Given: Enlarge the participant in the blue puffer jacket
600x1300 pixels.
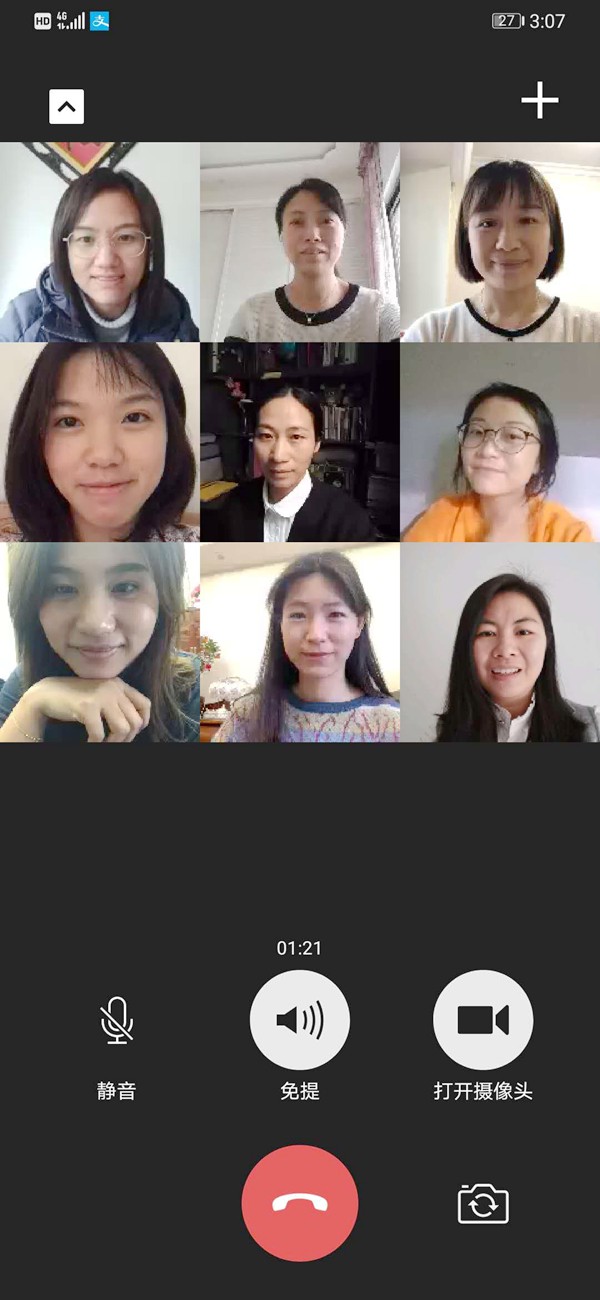Looking at the screenshot, I should [x=100, y=242].
